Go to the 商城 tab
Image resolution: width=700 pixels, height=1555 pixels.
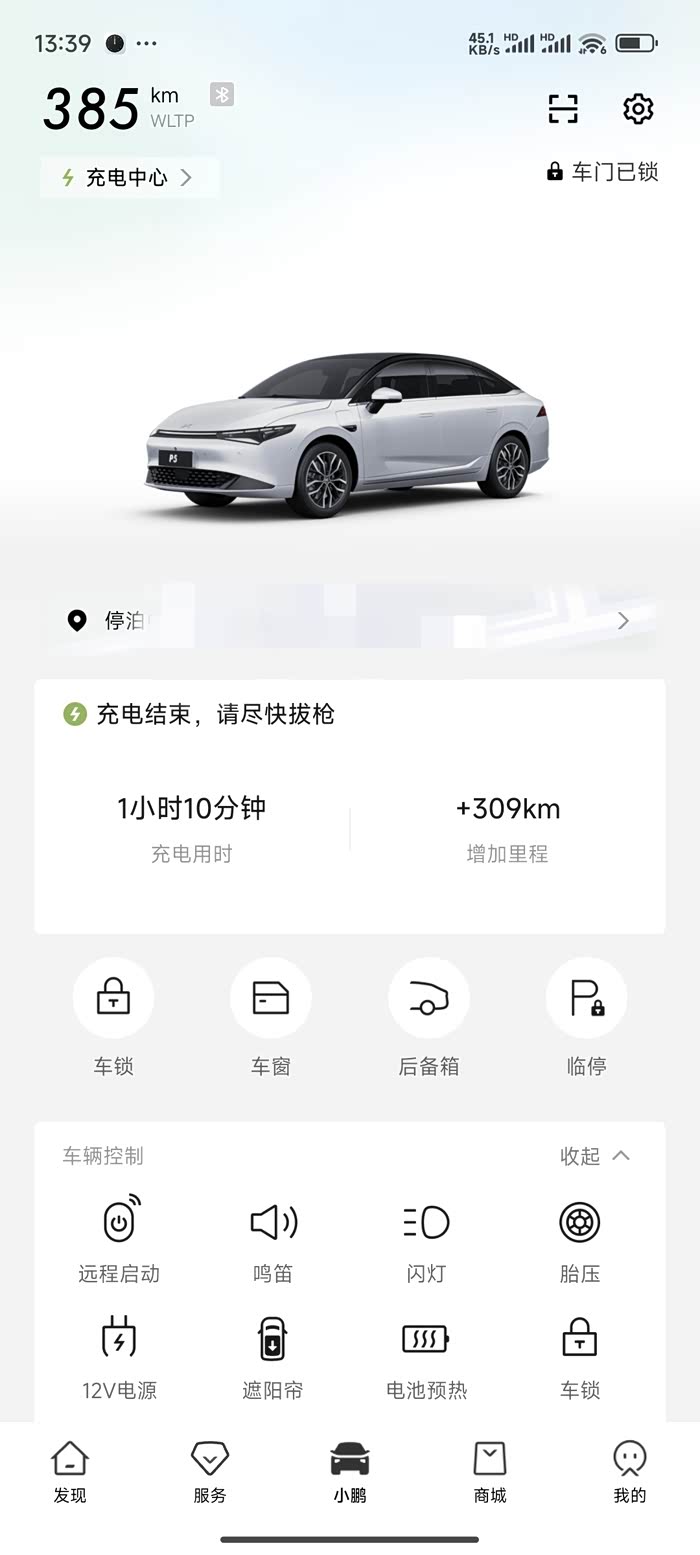tap(490, 1472)
